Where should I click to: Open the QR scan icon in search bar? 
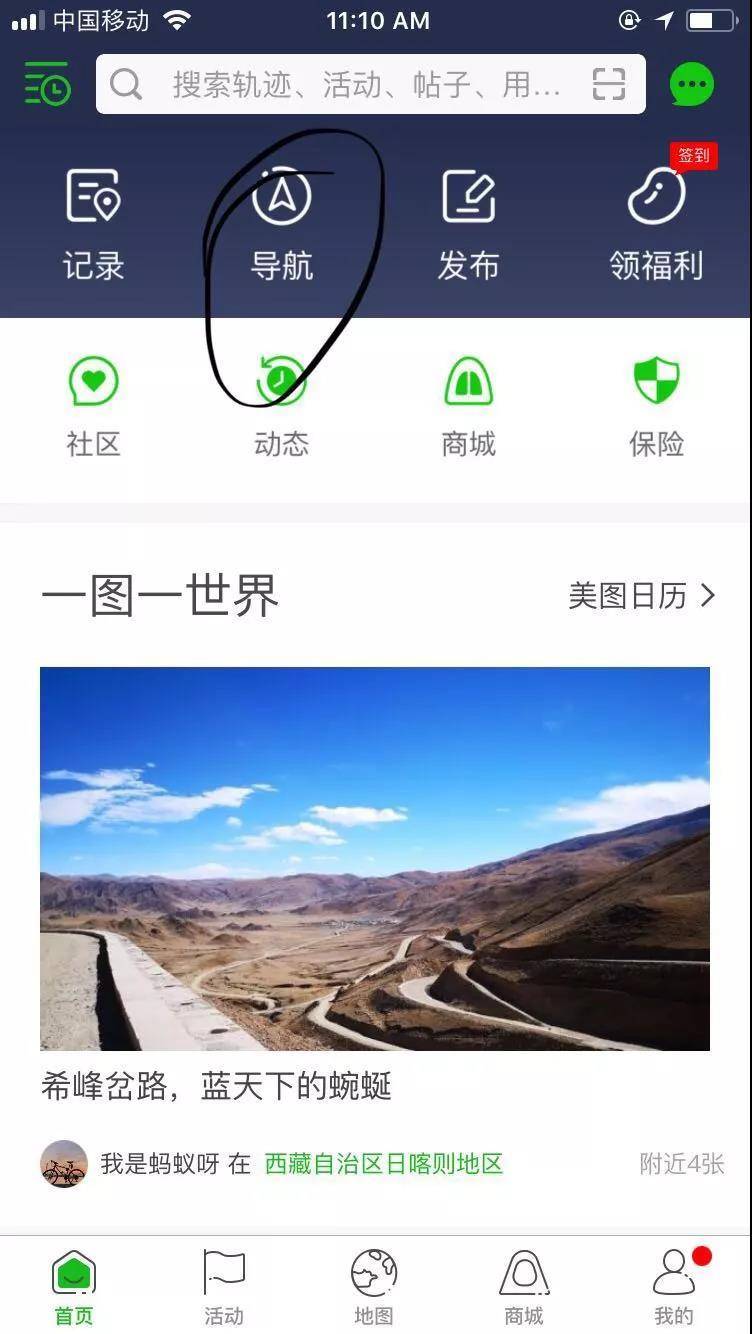pyautogui.click(x=608, y=84)
